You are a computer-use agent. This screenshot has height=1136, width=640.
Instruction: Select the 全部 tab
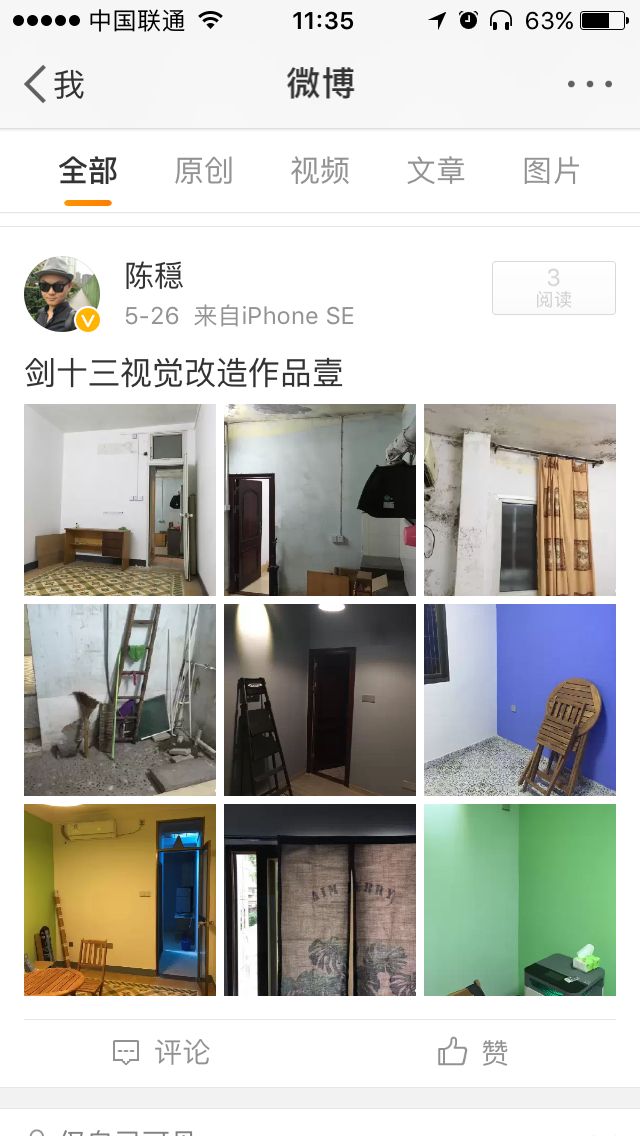(x=88, y=171)
